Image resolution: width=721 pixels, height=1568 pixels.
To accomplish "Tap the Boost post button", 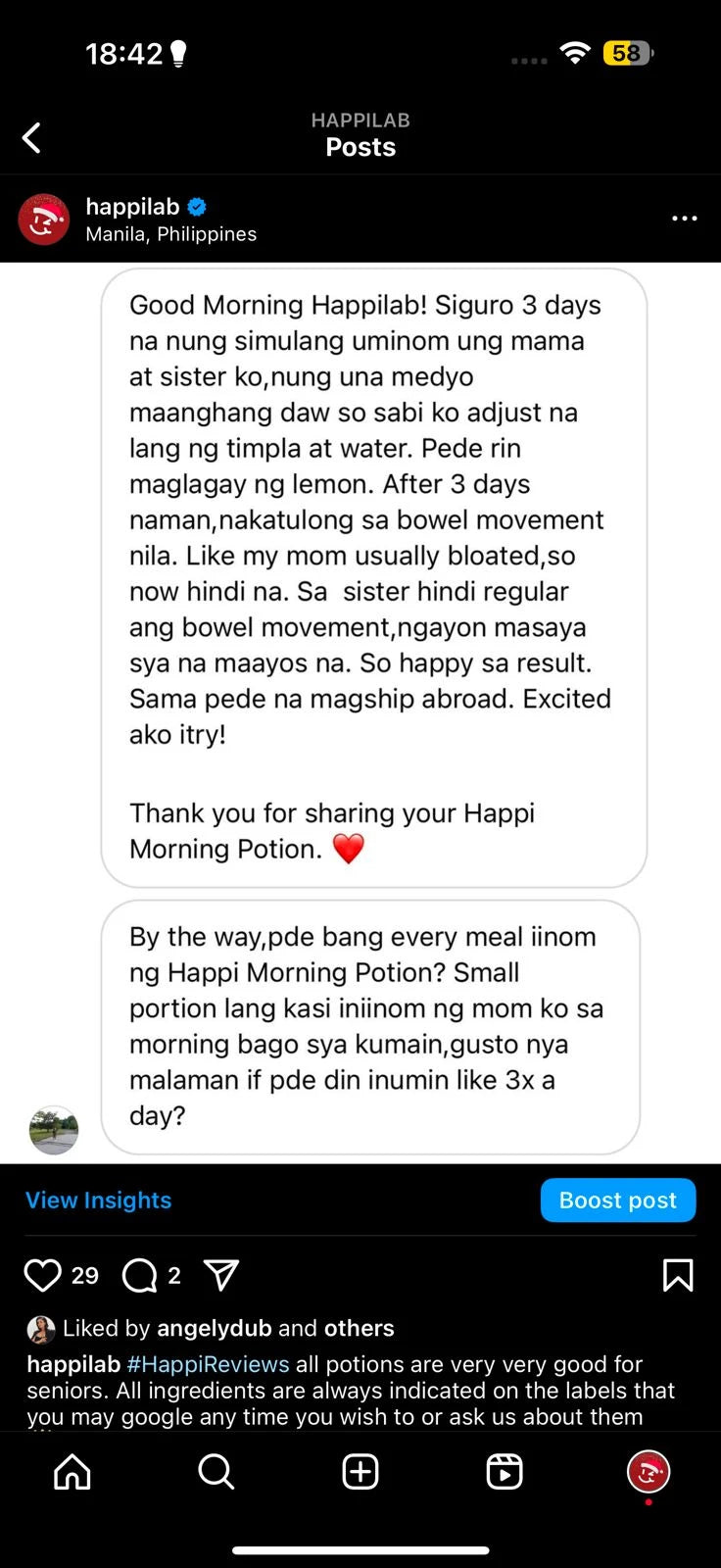I will (617, 1200).
